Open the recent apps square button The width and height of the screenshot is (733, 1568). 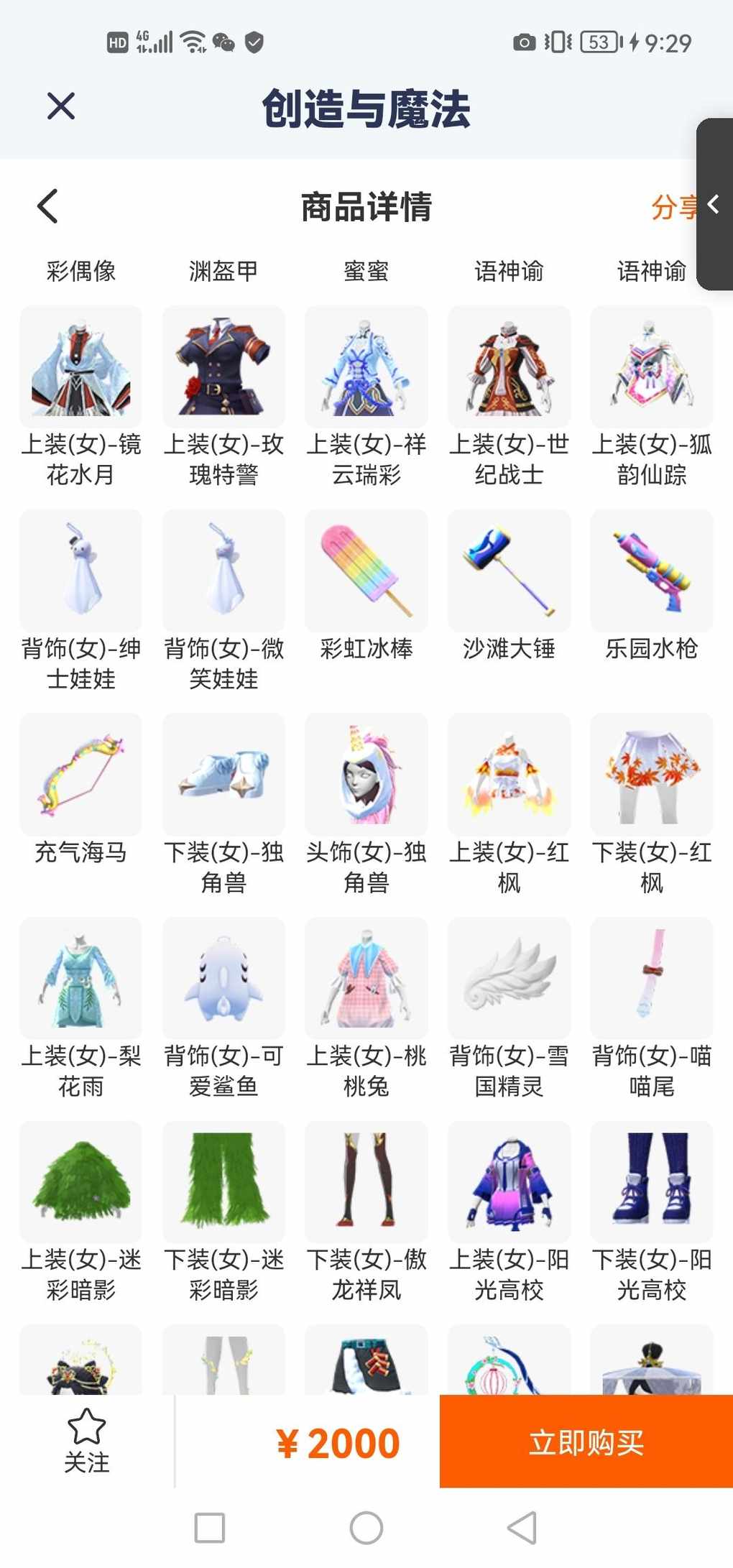[x=210, y=1528]
